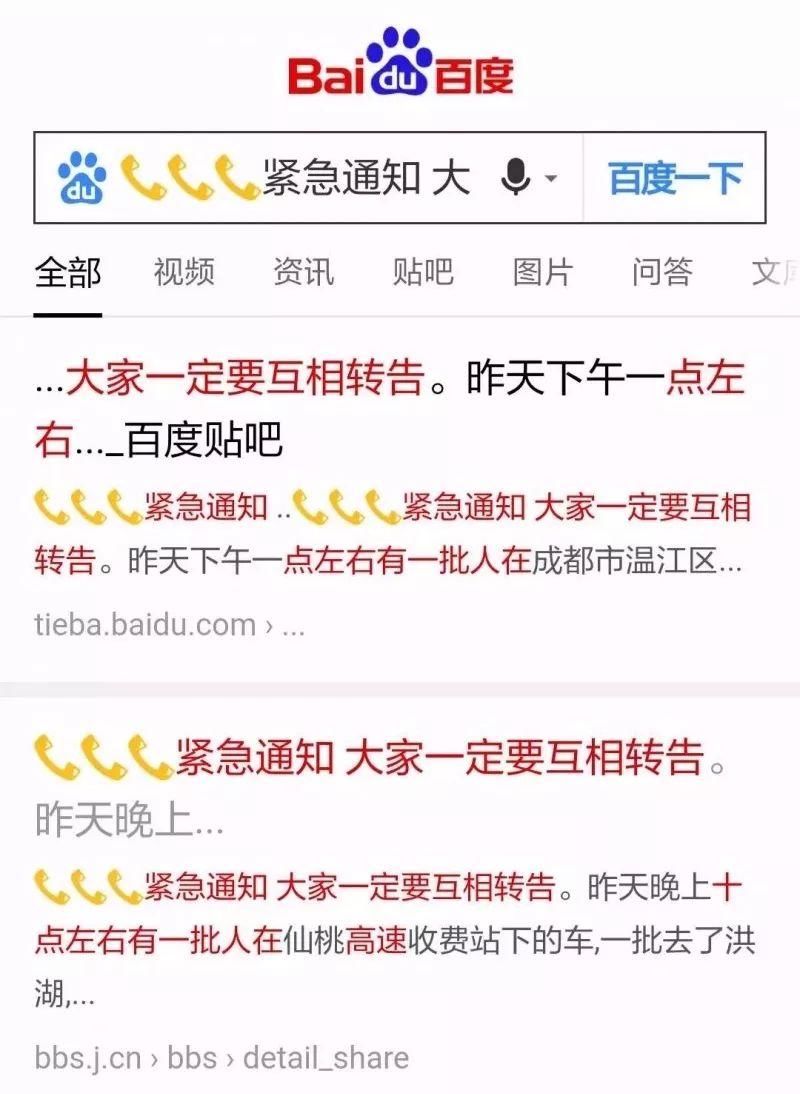Image resolution: width=800 pixels, height=1094 pixels.
Task: Open the voice search dropdown arrow
Action: click(x=549, y=177)
